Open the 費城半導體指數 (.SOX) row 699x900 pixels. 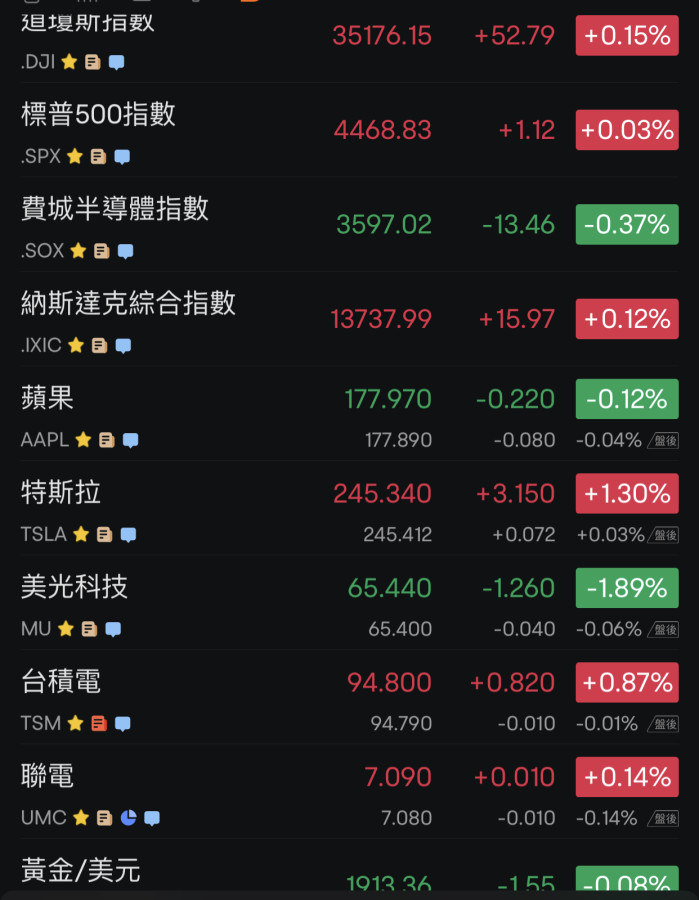coord(114,208)
